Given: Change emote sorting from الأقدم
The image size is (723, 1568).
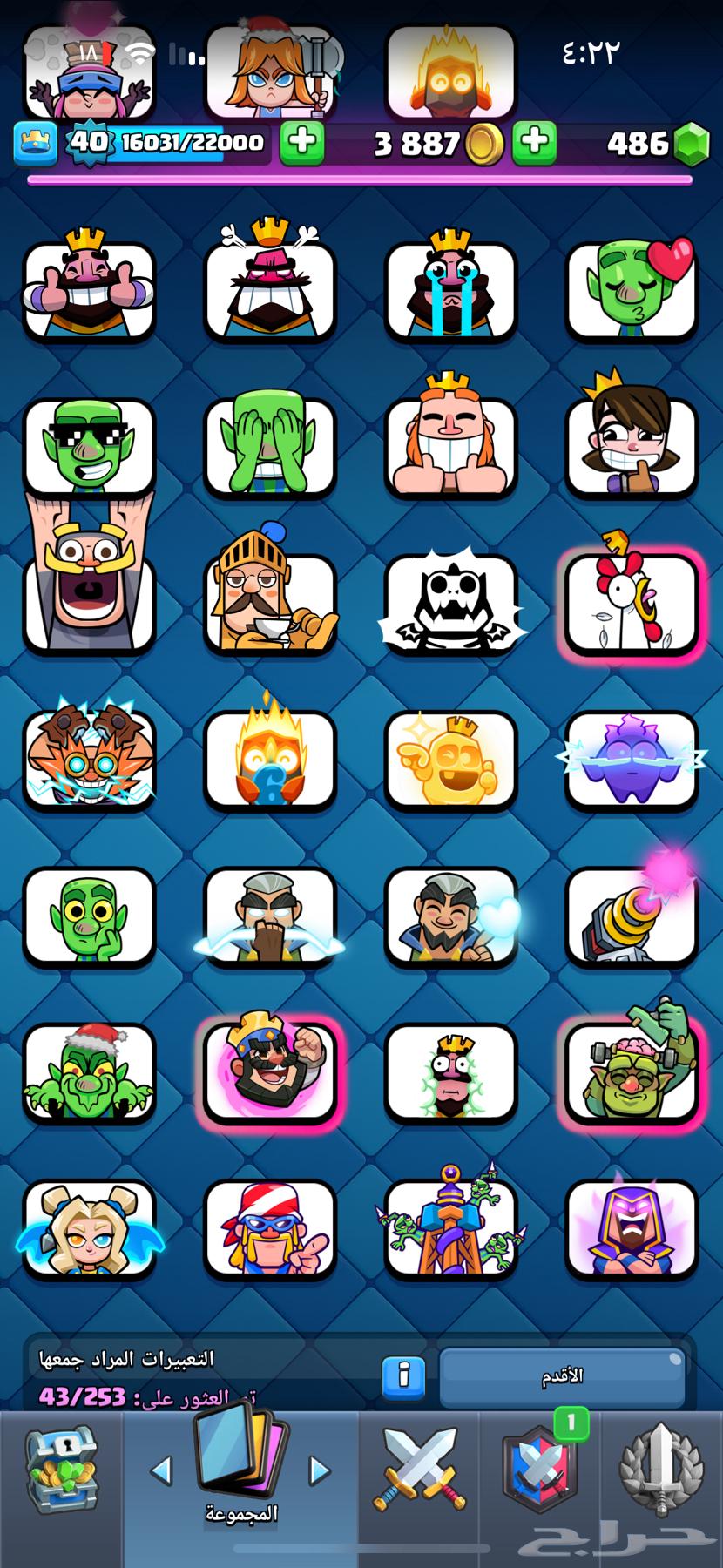Looking at the screenshot, I should pyautogui.click(x=562, y=1376).
